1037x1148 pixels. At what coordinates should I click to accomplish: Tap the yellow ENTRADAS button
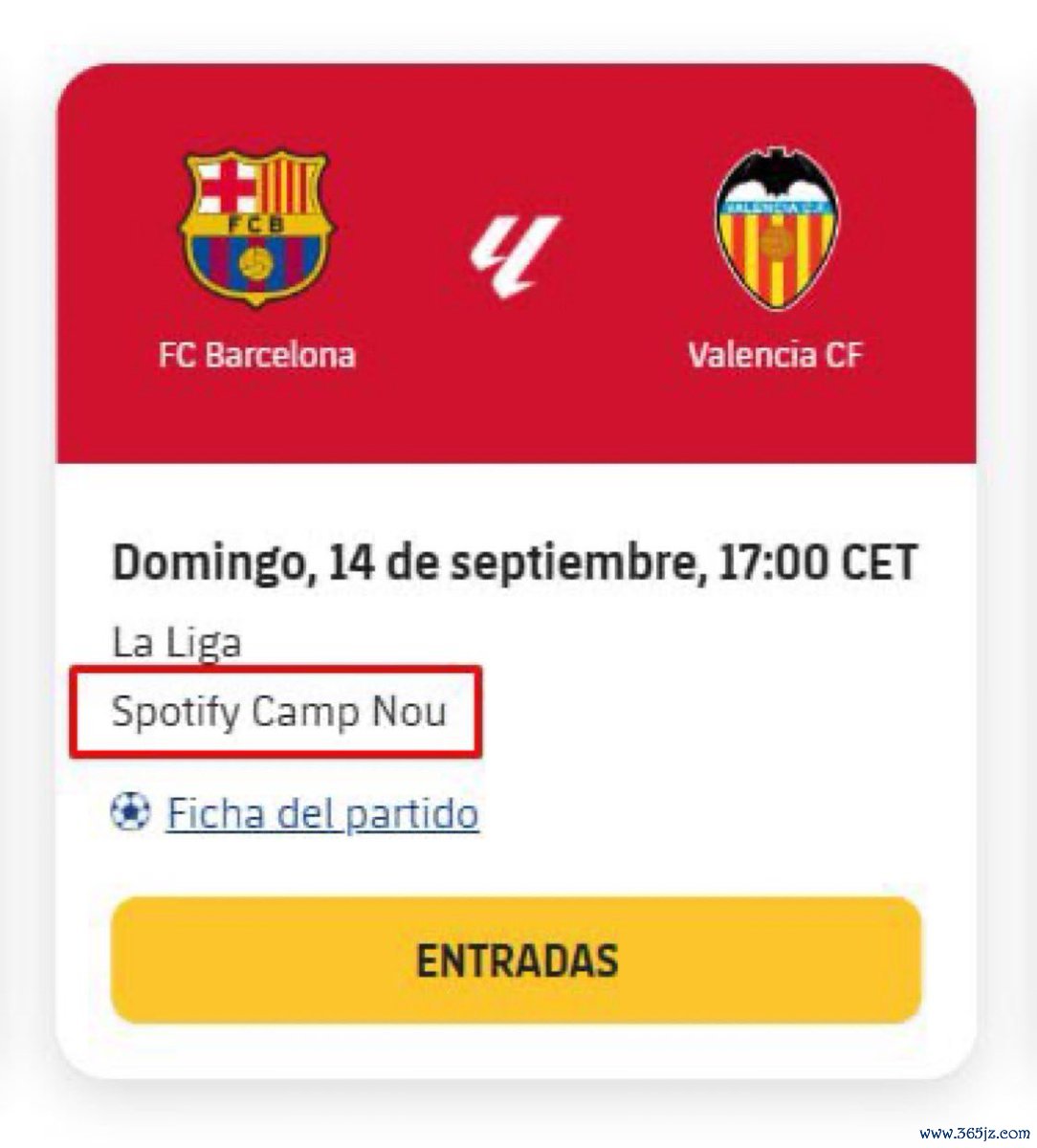(x=517, y=960)
